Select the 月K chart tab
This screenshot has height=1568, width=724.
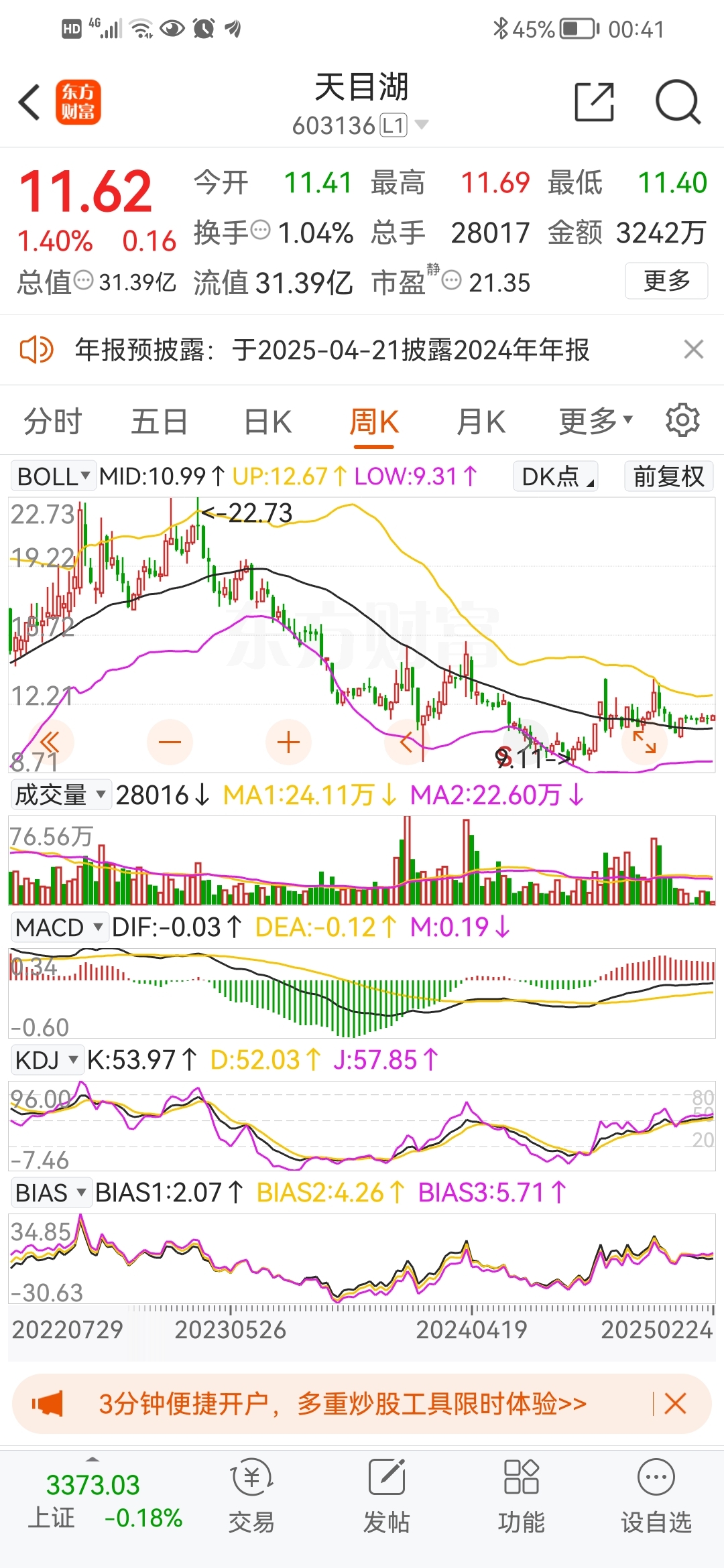pos(481,422)
